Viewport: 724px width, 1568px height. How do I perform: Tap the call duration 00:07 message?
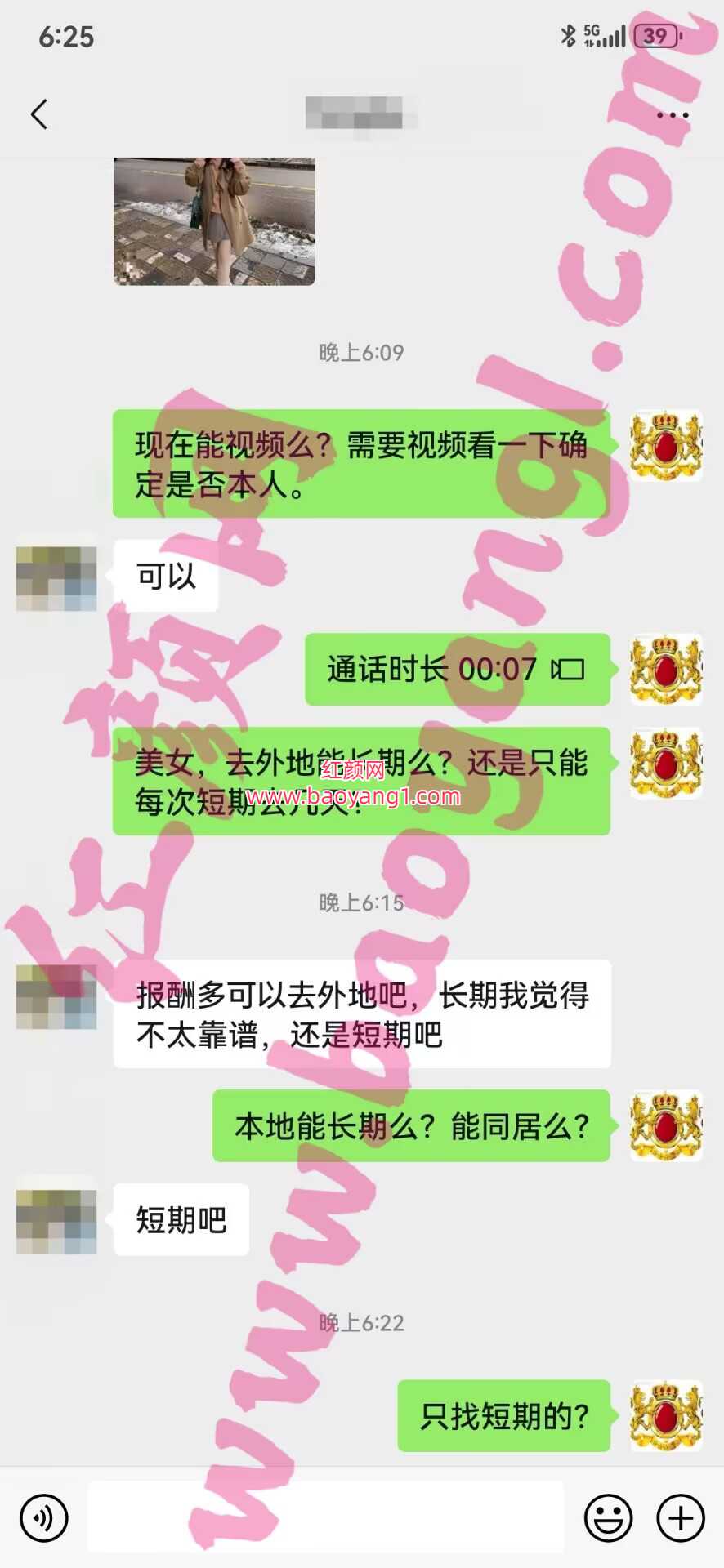tap(457, 670)
